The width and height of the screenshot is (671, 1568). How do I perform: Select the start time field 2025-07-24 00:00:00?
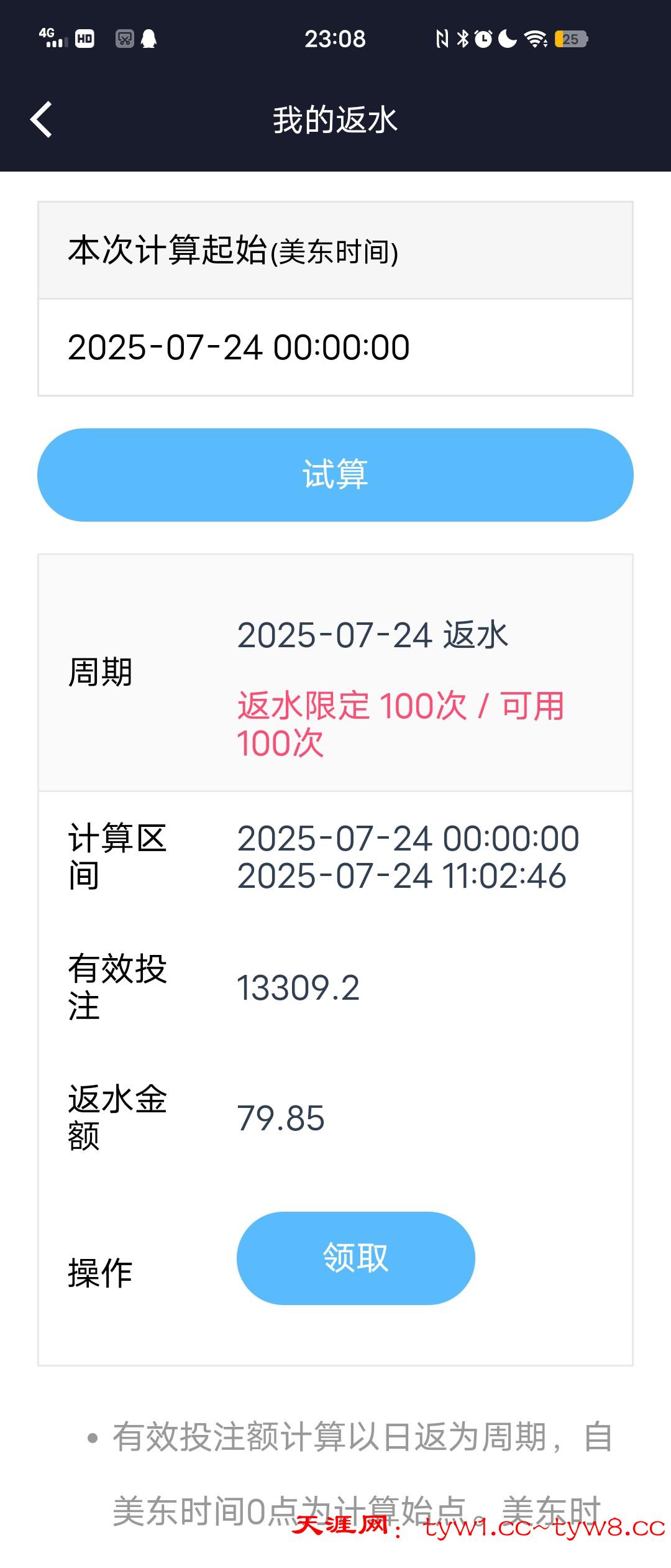coord(335,347)
